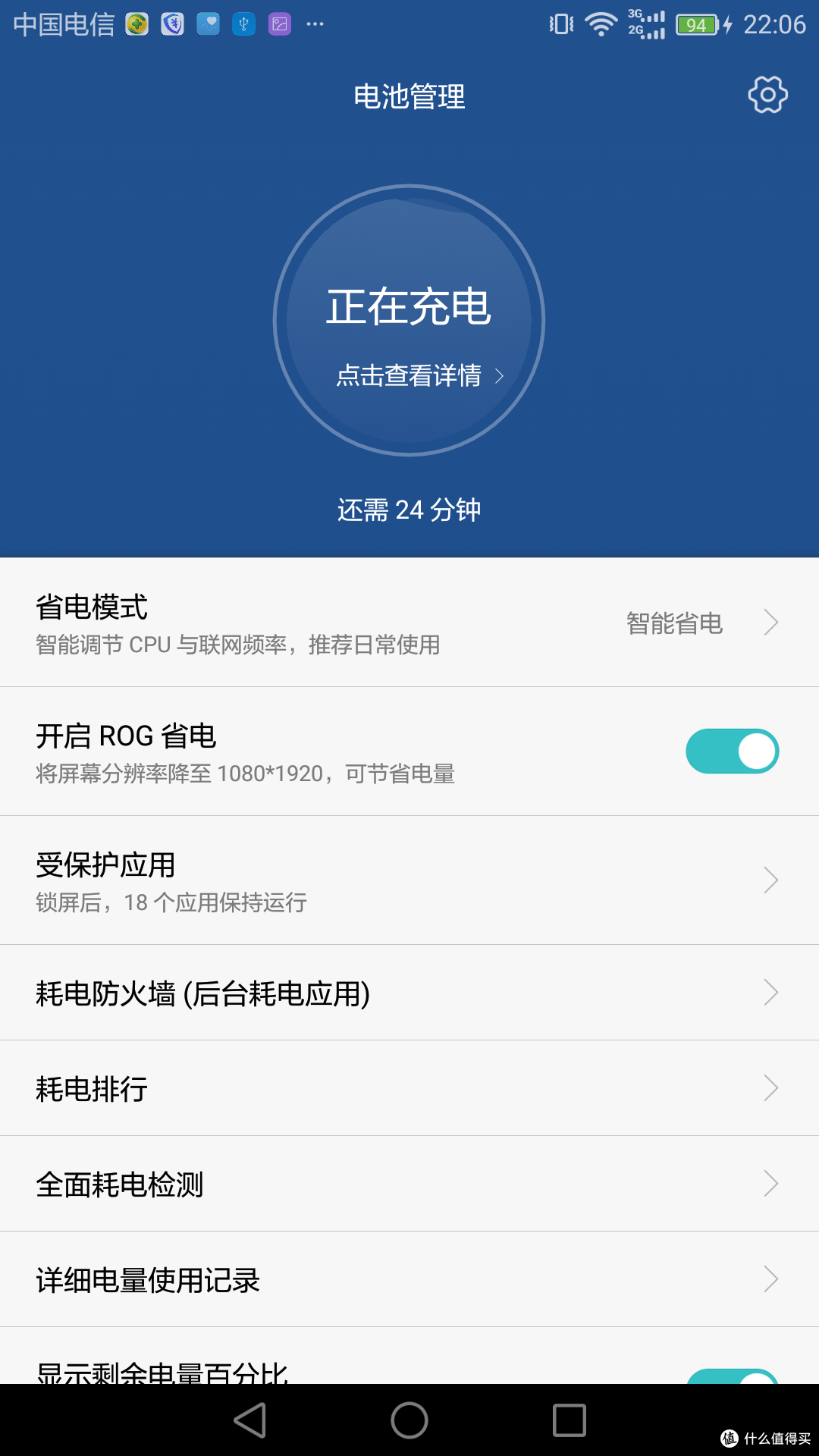Go back with system back button

point(250,1420)
